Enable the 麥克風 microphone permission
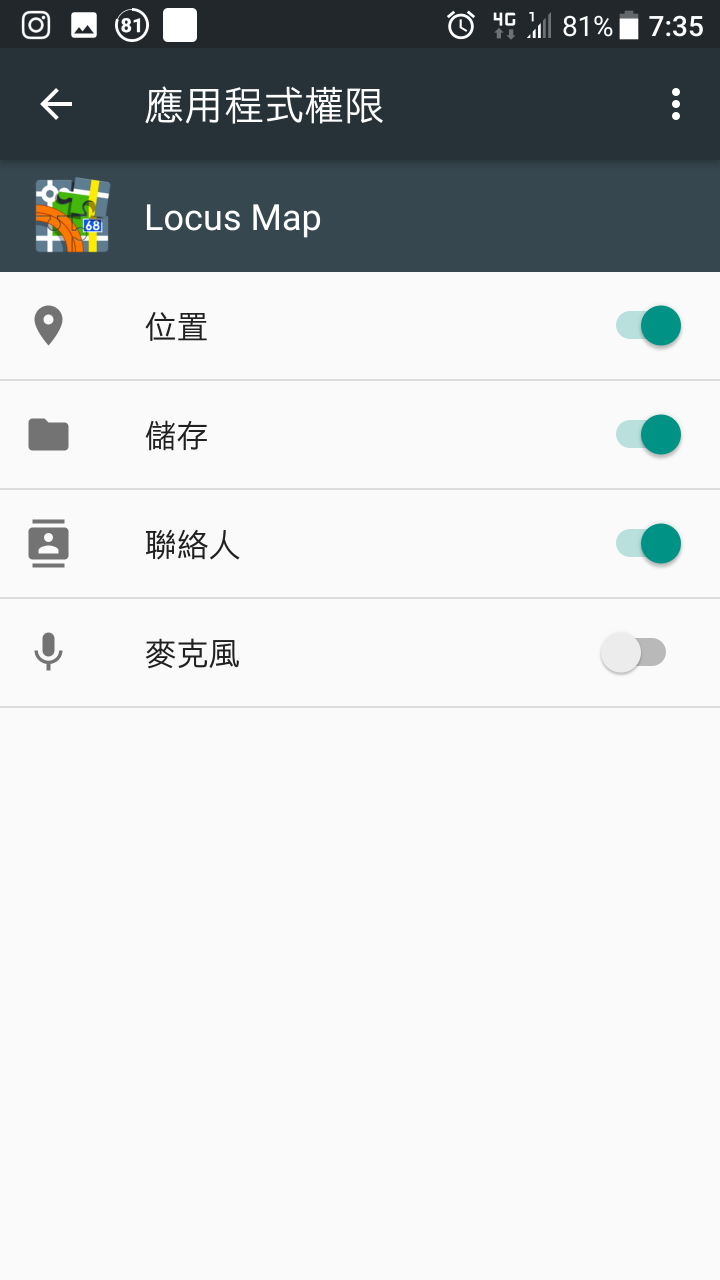This screenshot has height=1280, width=720. pyautogui.click(x=633, y=653)
